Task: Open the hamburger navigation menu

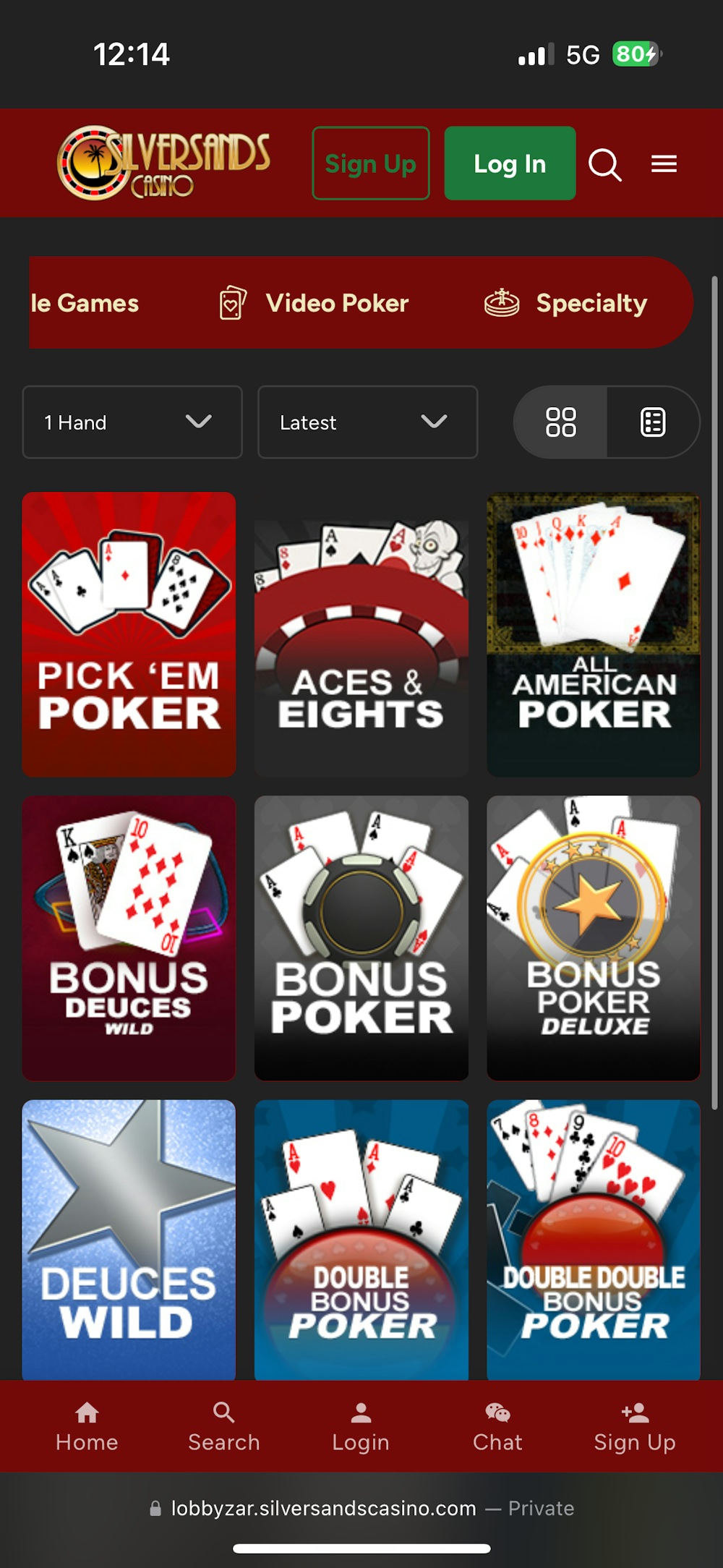Action: (x=664, y=164)
